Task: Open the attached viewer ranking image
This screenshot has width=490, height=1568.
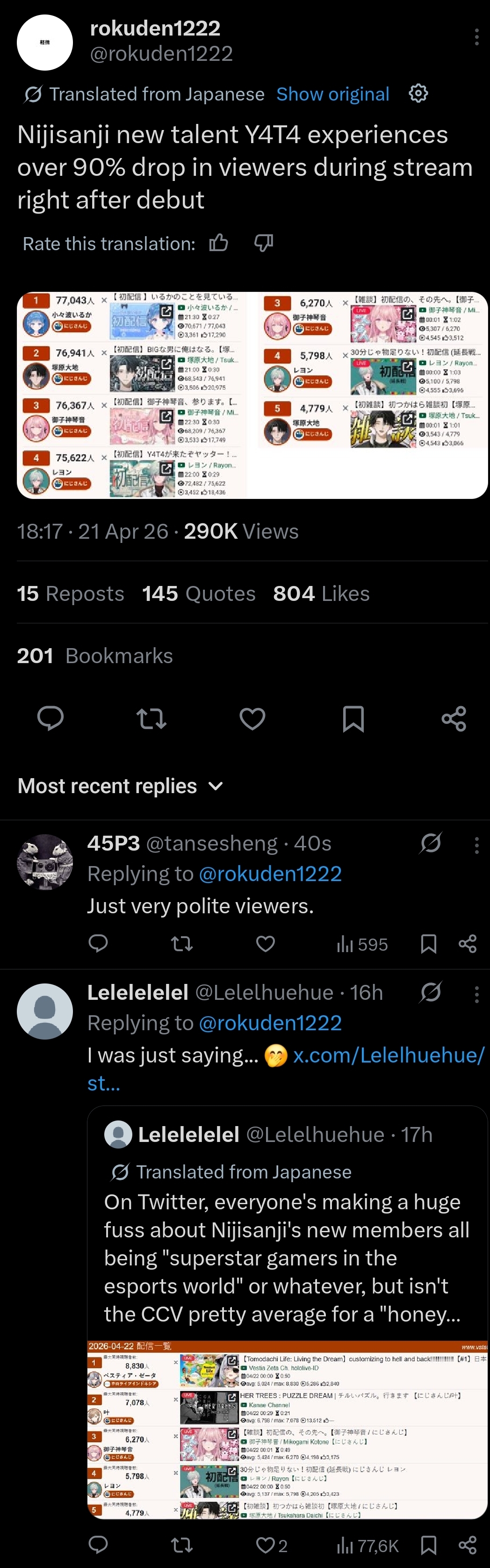Action: click(252, 396)
